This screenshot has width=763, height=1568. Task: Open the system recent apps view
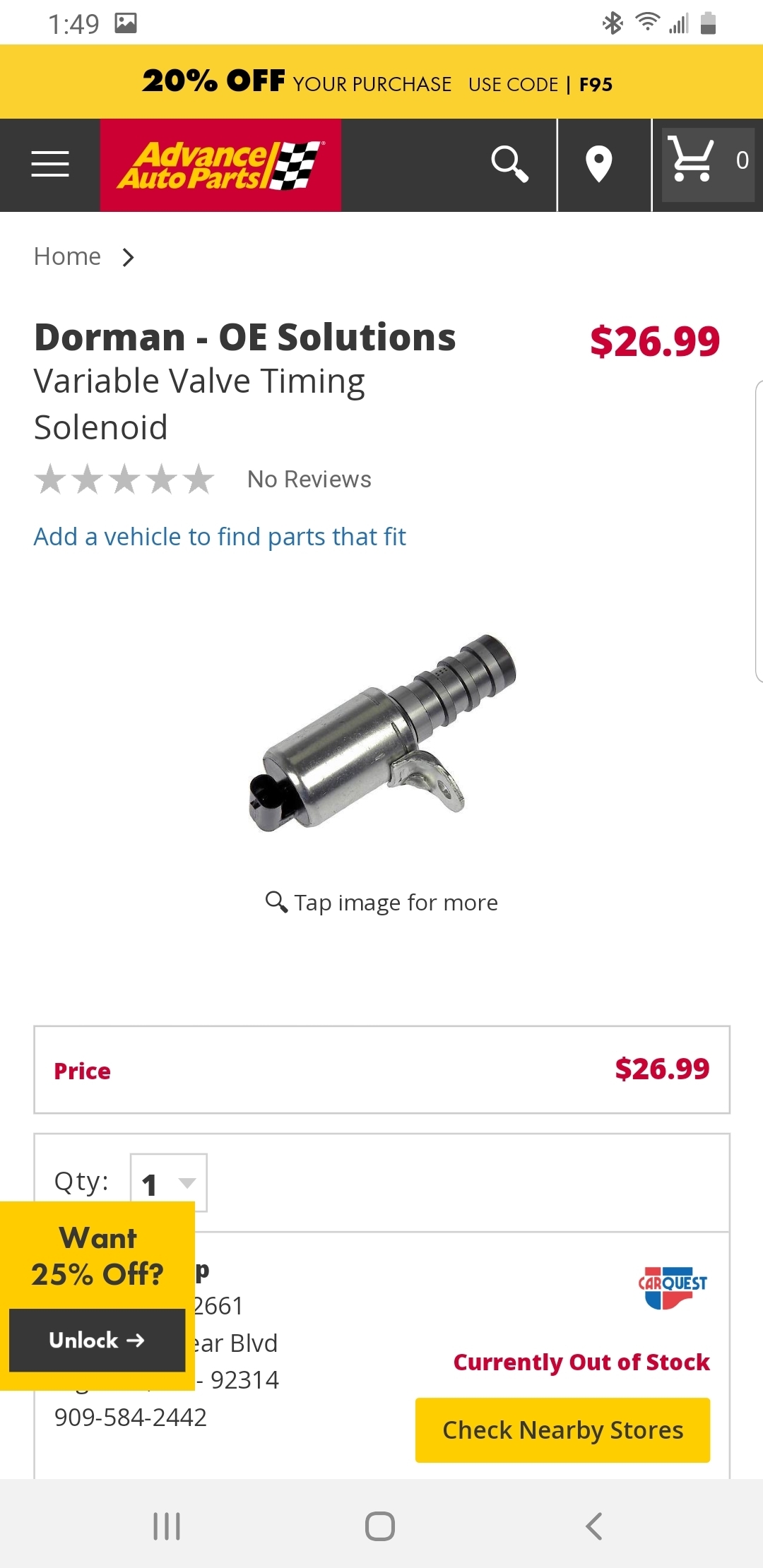tap(167, 1526)
